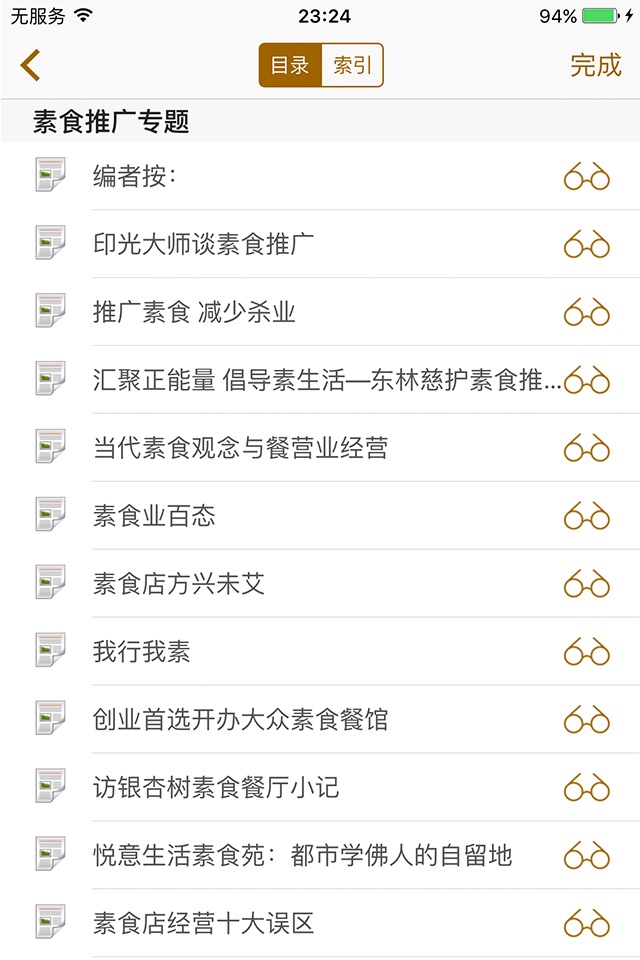Open 悦意生活素食苑 article
Screen dimensions: 640x960
coord(302,856)
